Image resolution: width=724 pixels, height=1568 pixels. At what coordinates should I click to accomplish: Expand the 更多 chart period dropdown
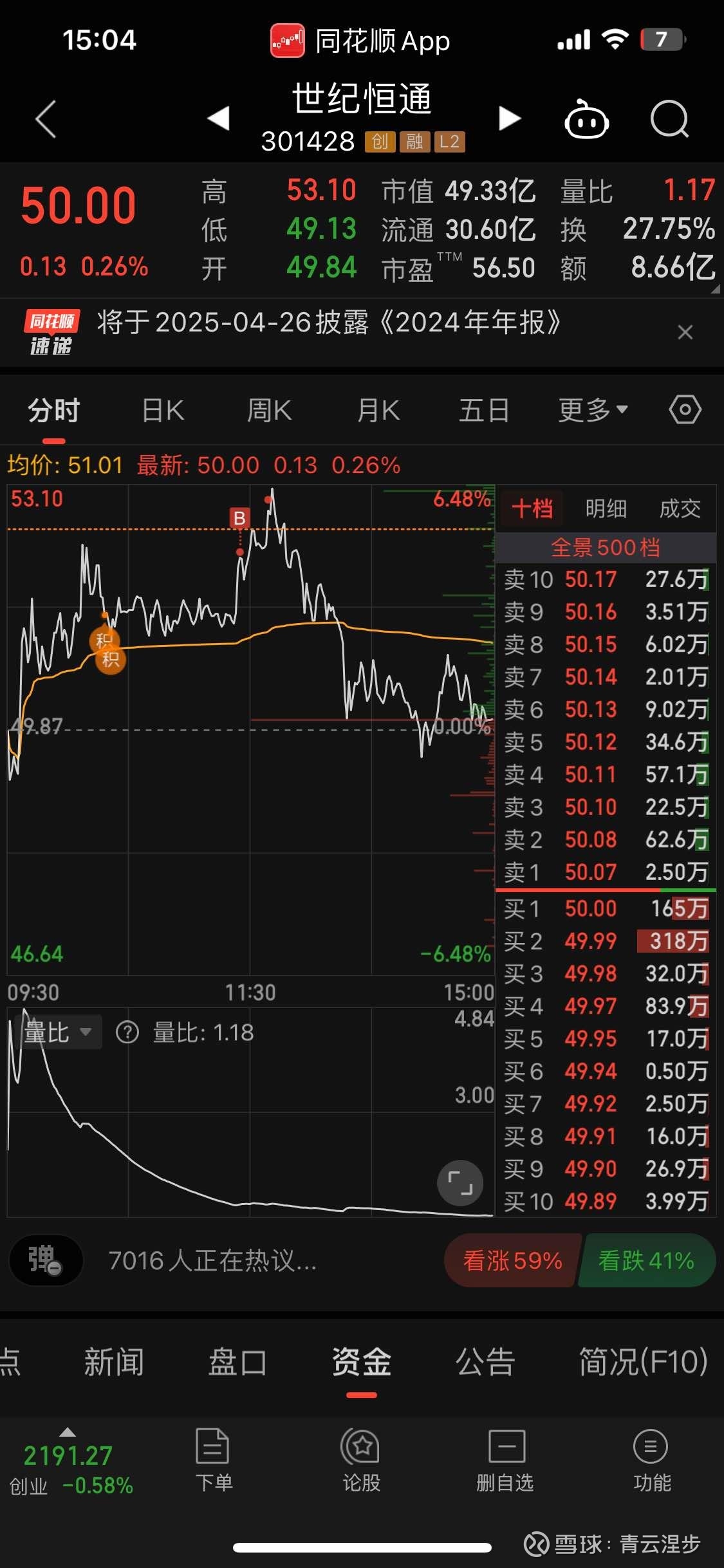[592, 411]
